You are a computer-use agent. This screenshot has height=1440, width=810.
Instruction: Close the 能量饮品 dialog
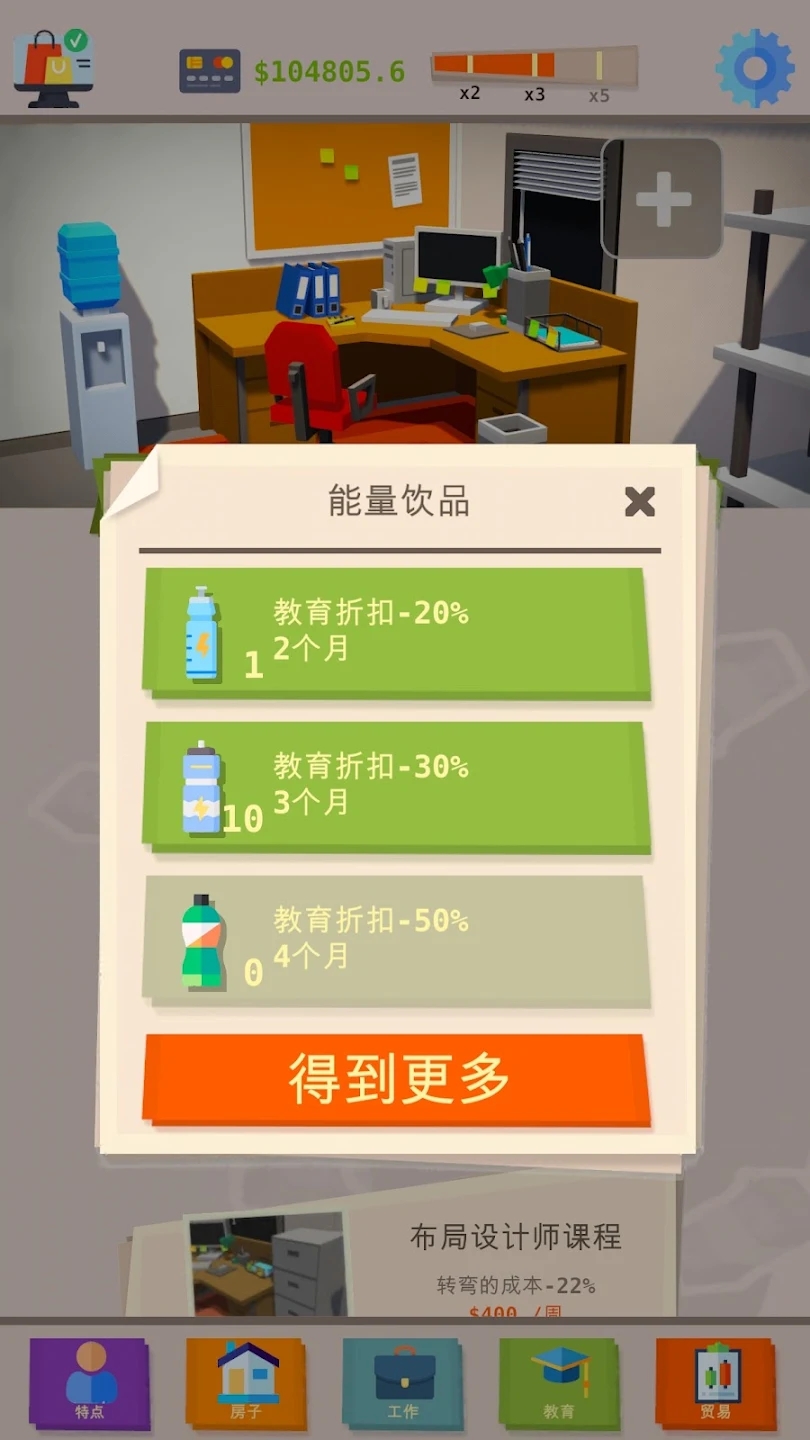[639, 501]
